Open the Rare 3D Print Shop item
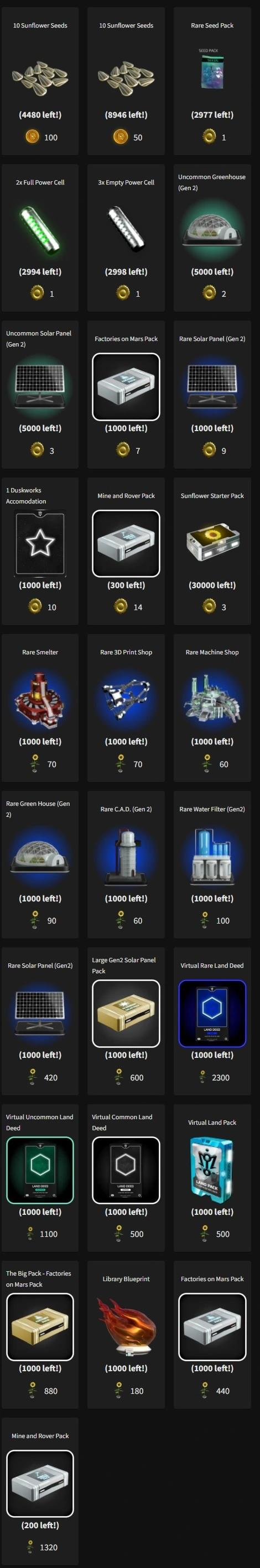260x1568 pixels. click(126, 708)
